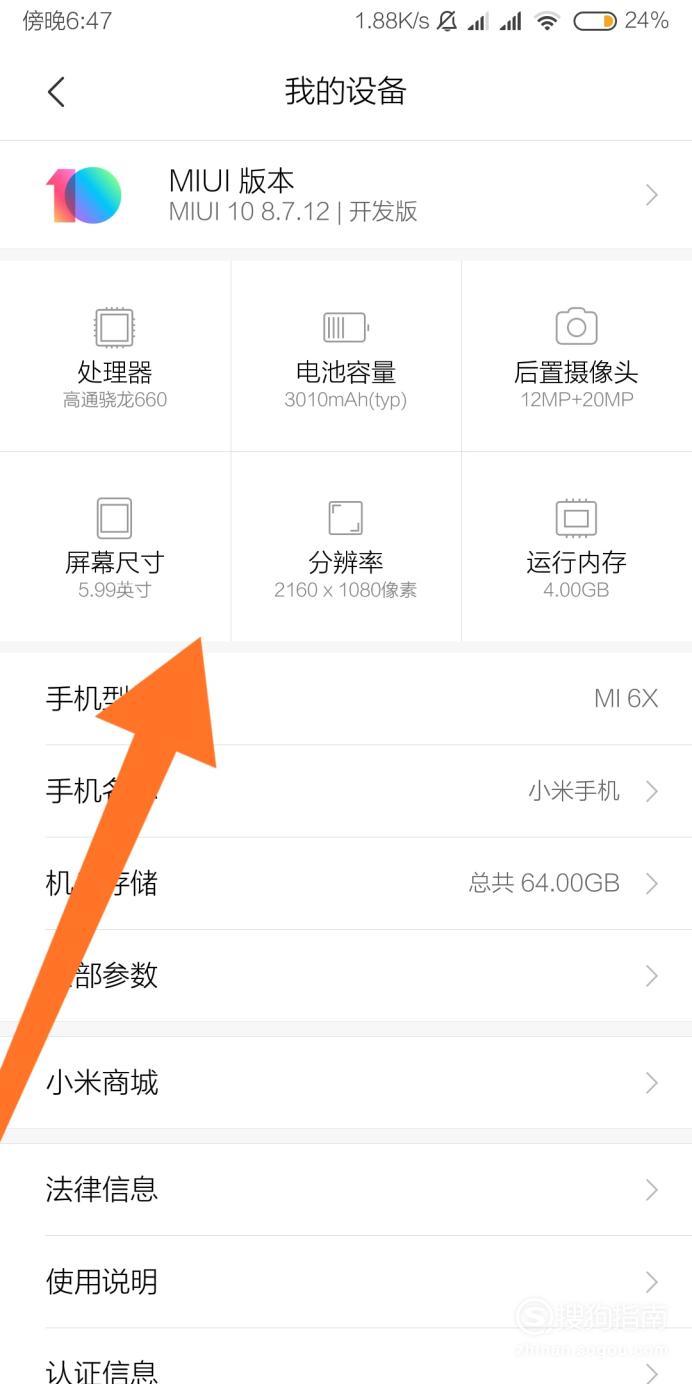This screenshot has height=1384, width=692.
Task: Open the 全部参数 row
Action: pos(346,975)
